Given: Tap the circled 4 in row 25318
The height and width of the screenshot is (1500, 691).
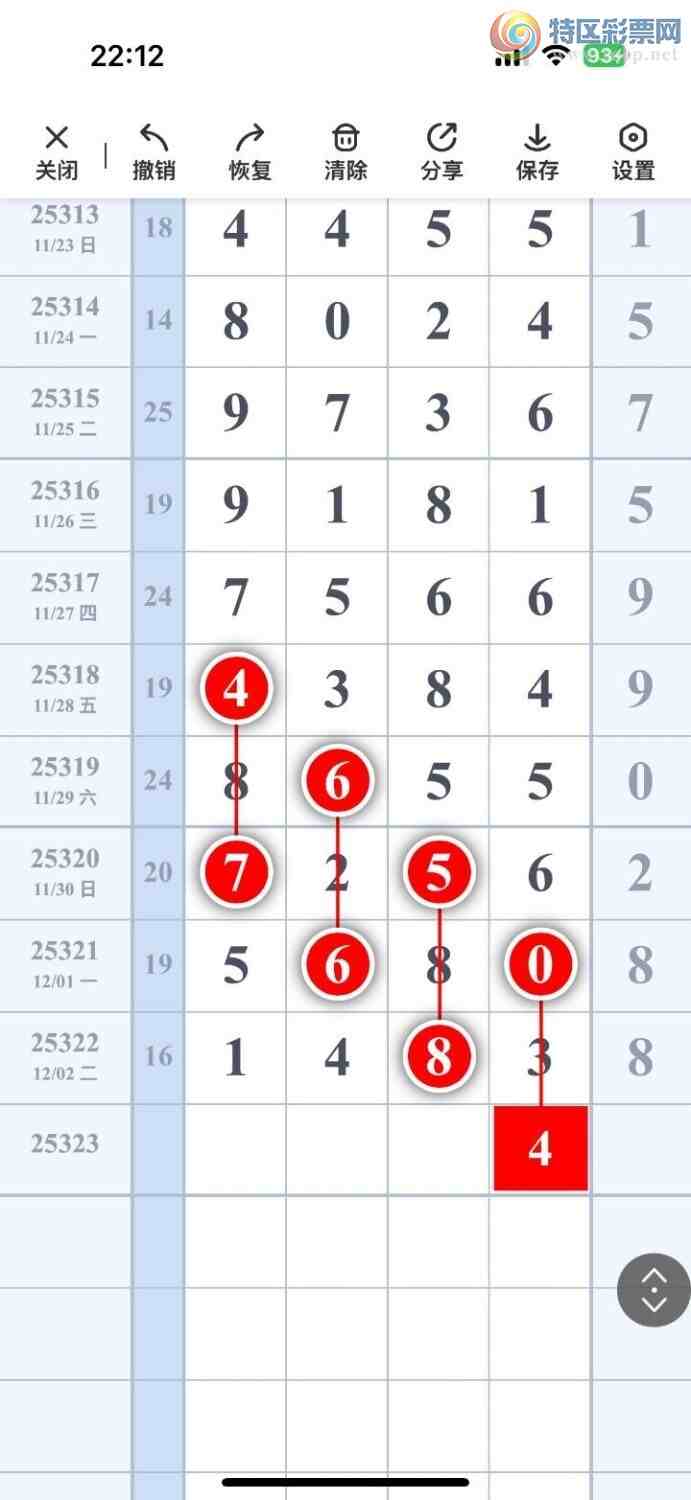Looking at the screenshot, I should point(236,689).
